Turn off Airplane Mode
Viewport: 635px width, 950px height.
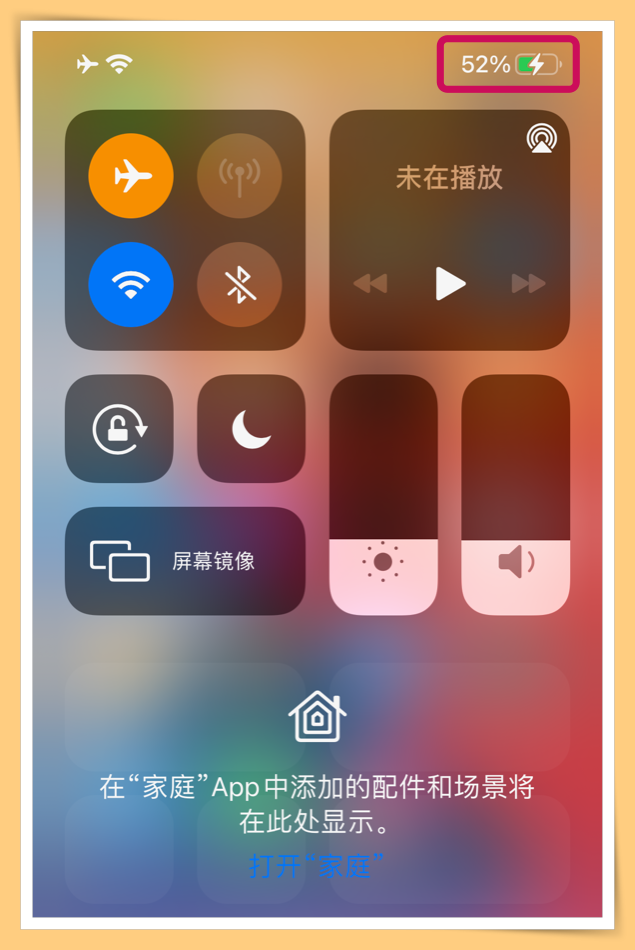pos(131,178)
